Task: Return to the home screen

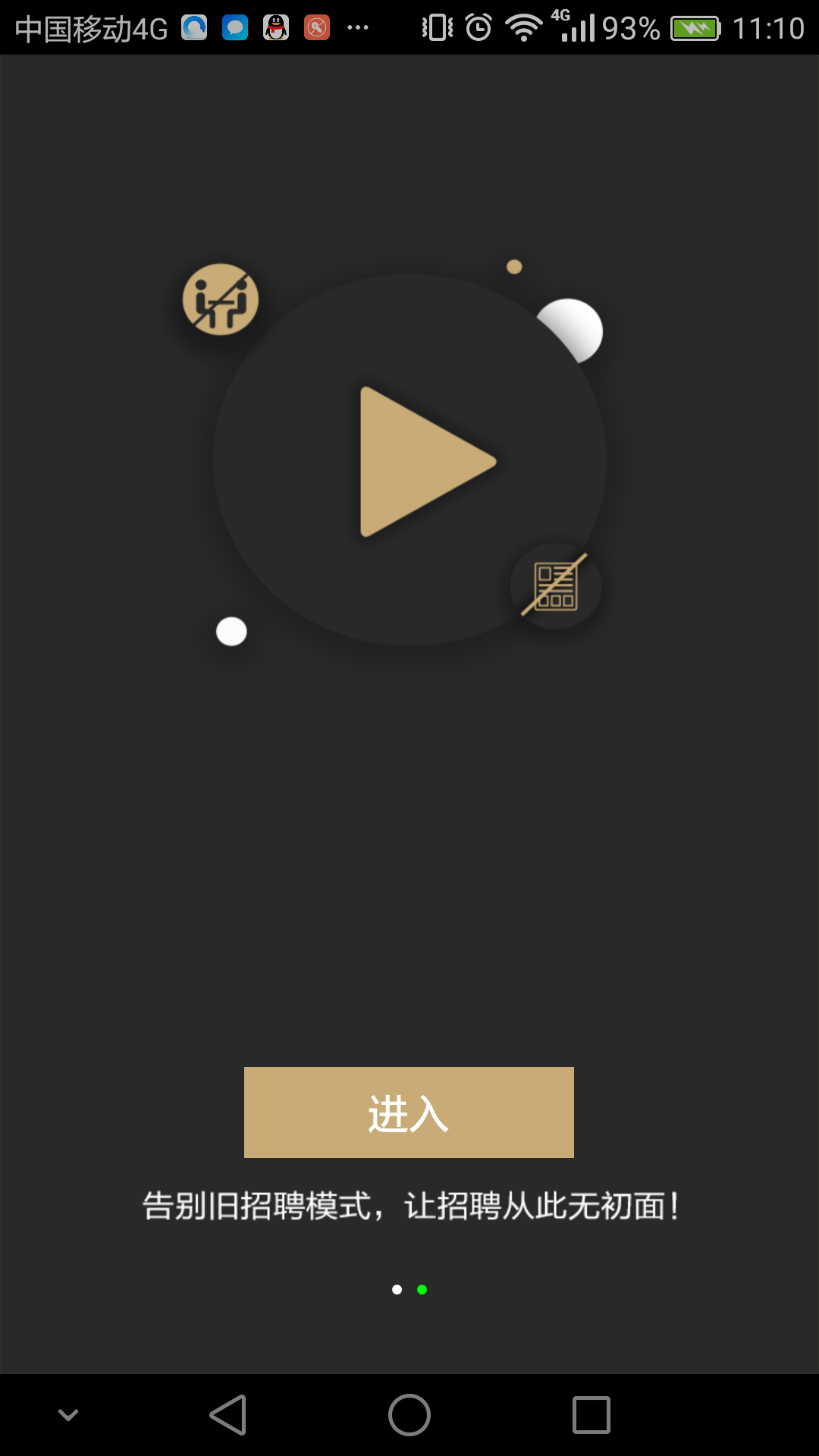Action: (409, 1415)
